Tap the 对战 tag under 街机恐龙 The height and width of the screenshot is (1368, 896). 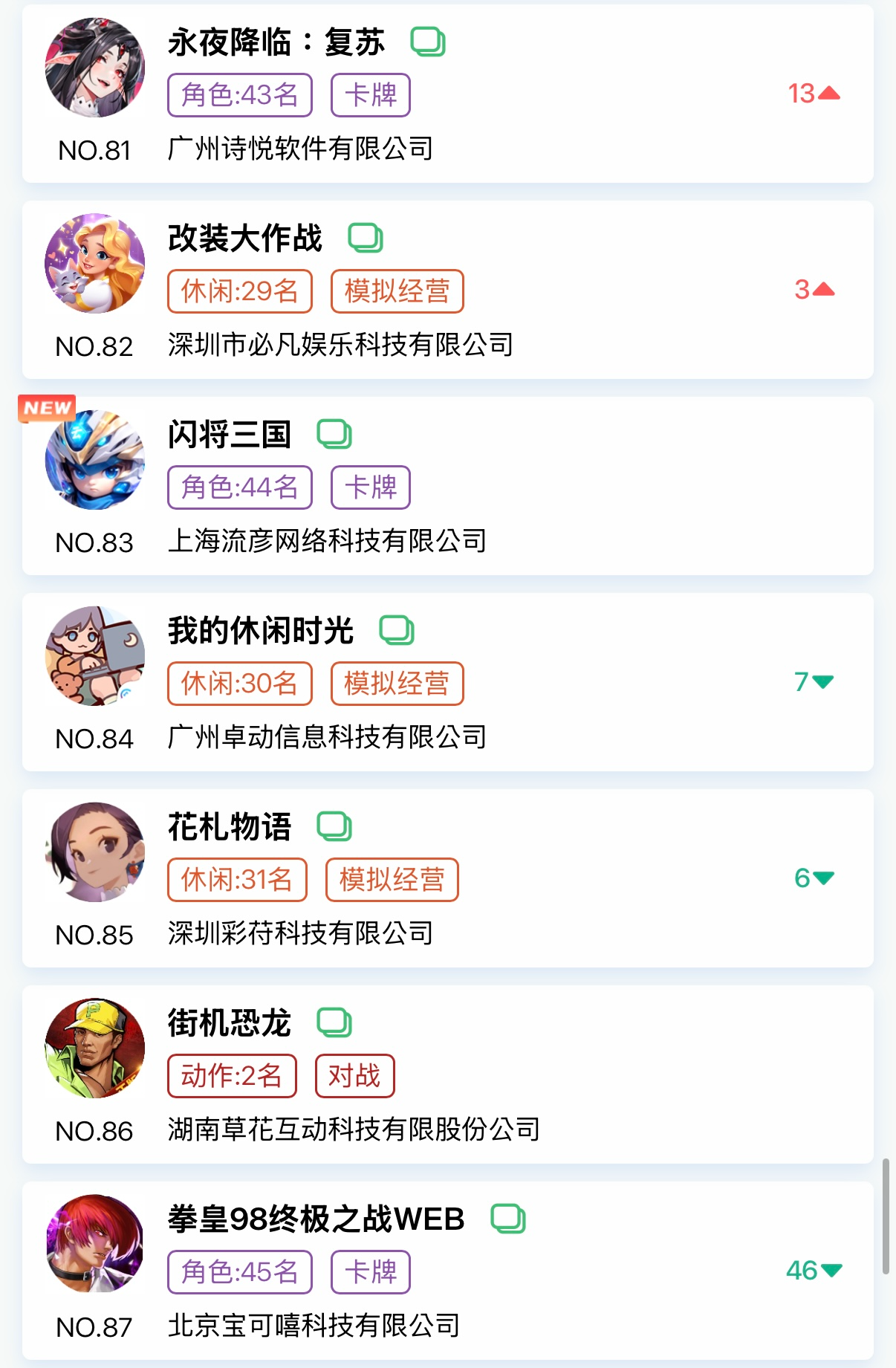pos(354,1076)
